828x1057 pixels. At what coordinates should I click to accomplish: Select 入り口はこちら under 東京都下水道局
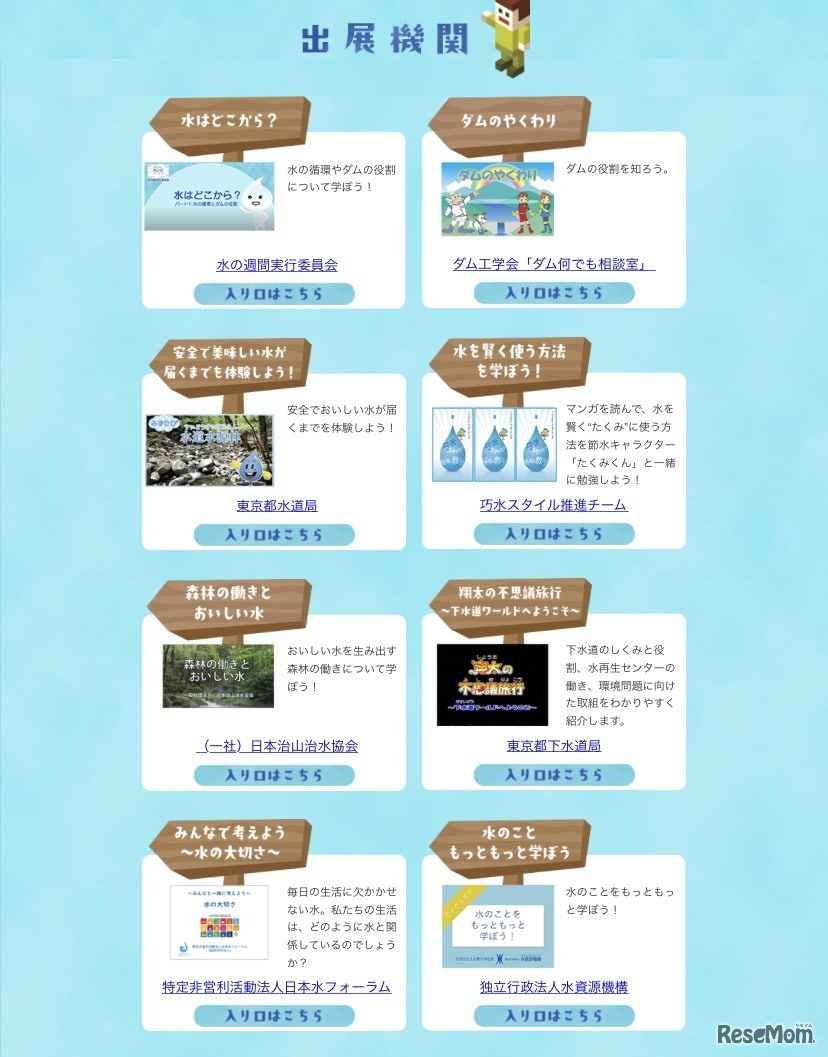click(x=554, y=775)
